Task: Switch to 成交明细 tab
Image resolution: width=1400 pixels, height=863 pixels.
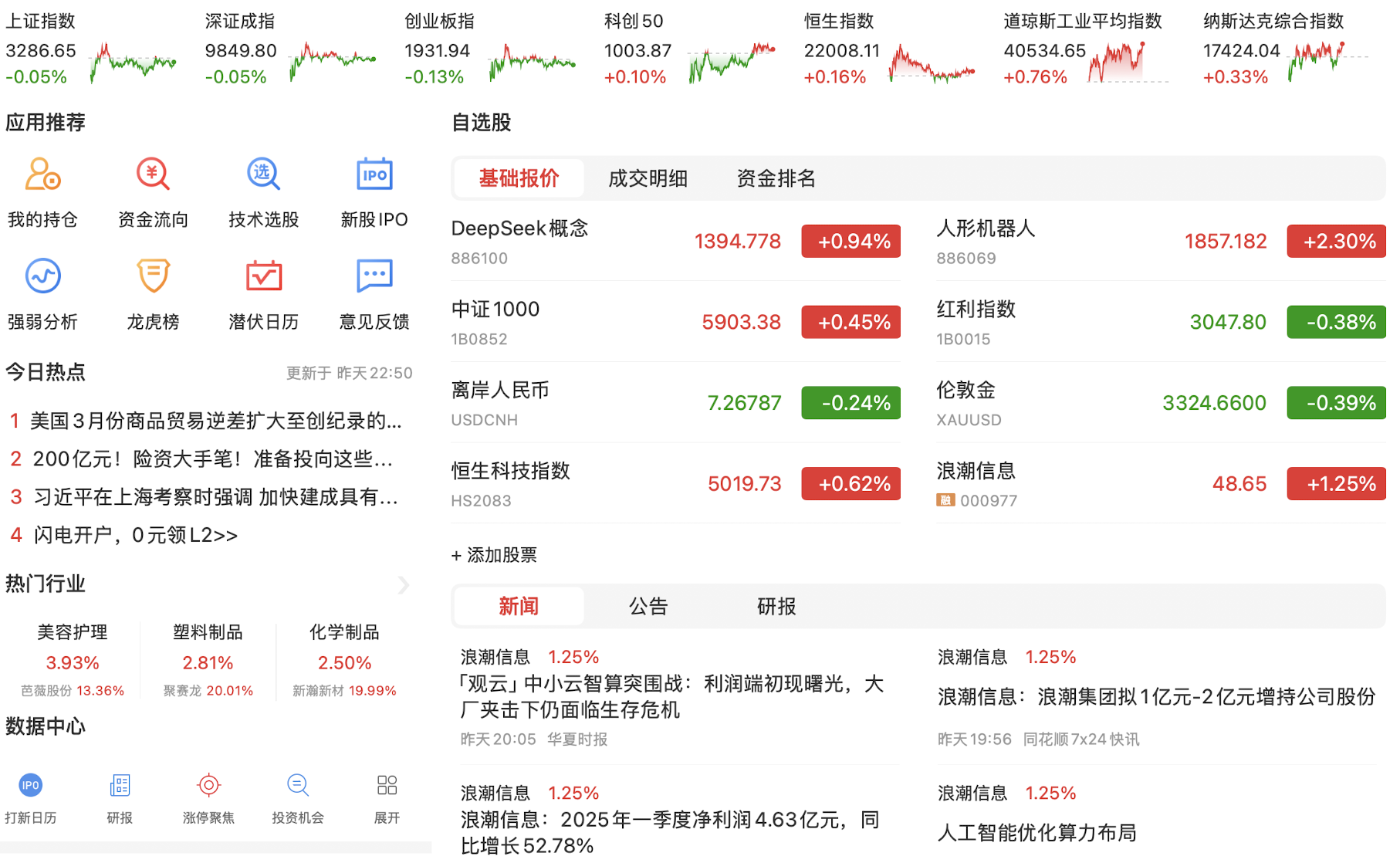Action: pos(648,178)
